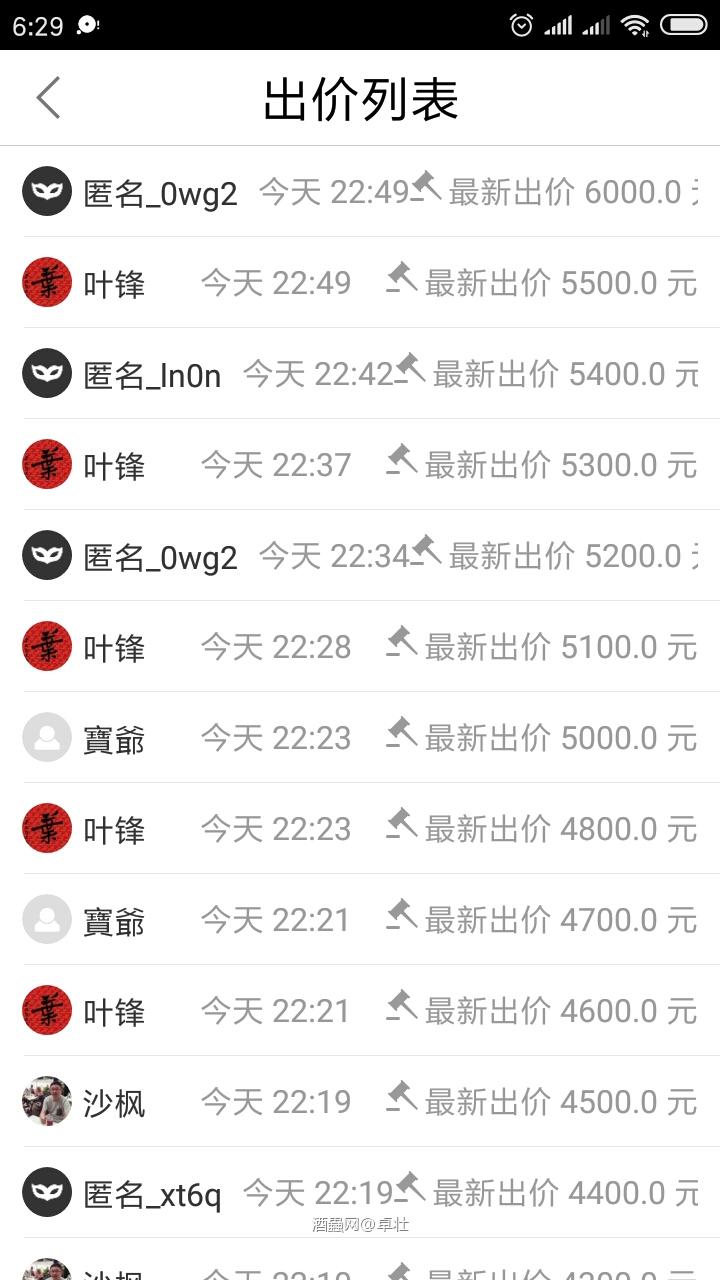Click 匿名_xt6q's avatar icon
Screen dimensions: 720x1280
(x=46, y=1191)
